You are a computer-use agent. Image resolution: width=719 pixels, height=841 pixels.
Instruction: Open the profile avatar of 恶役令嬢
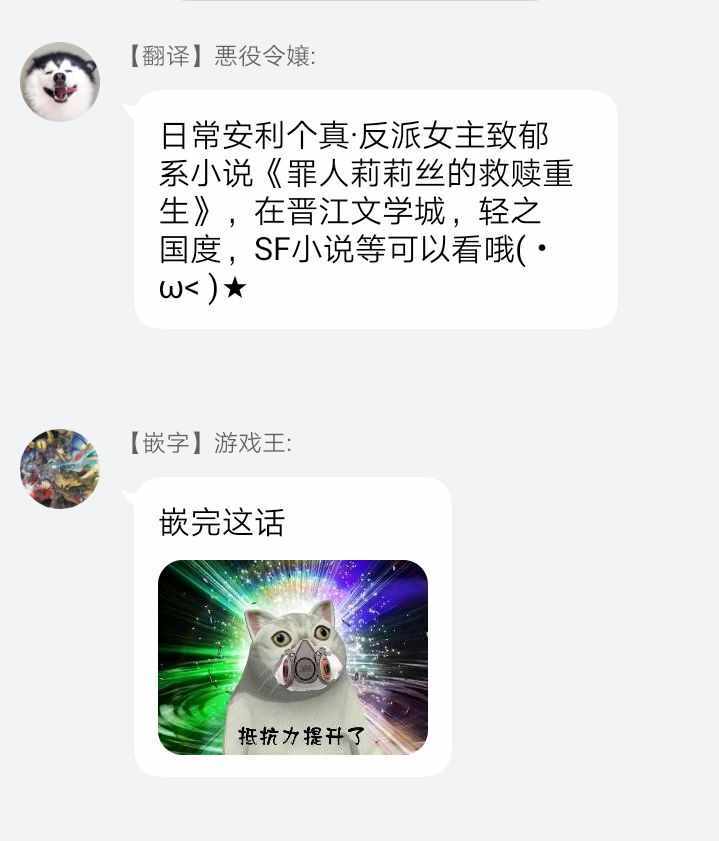tap(60, 81)
